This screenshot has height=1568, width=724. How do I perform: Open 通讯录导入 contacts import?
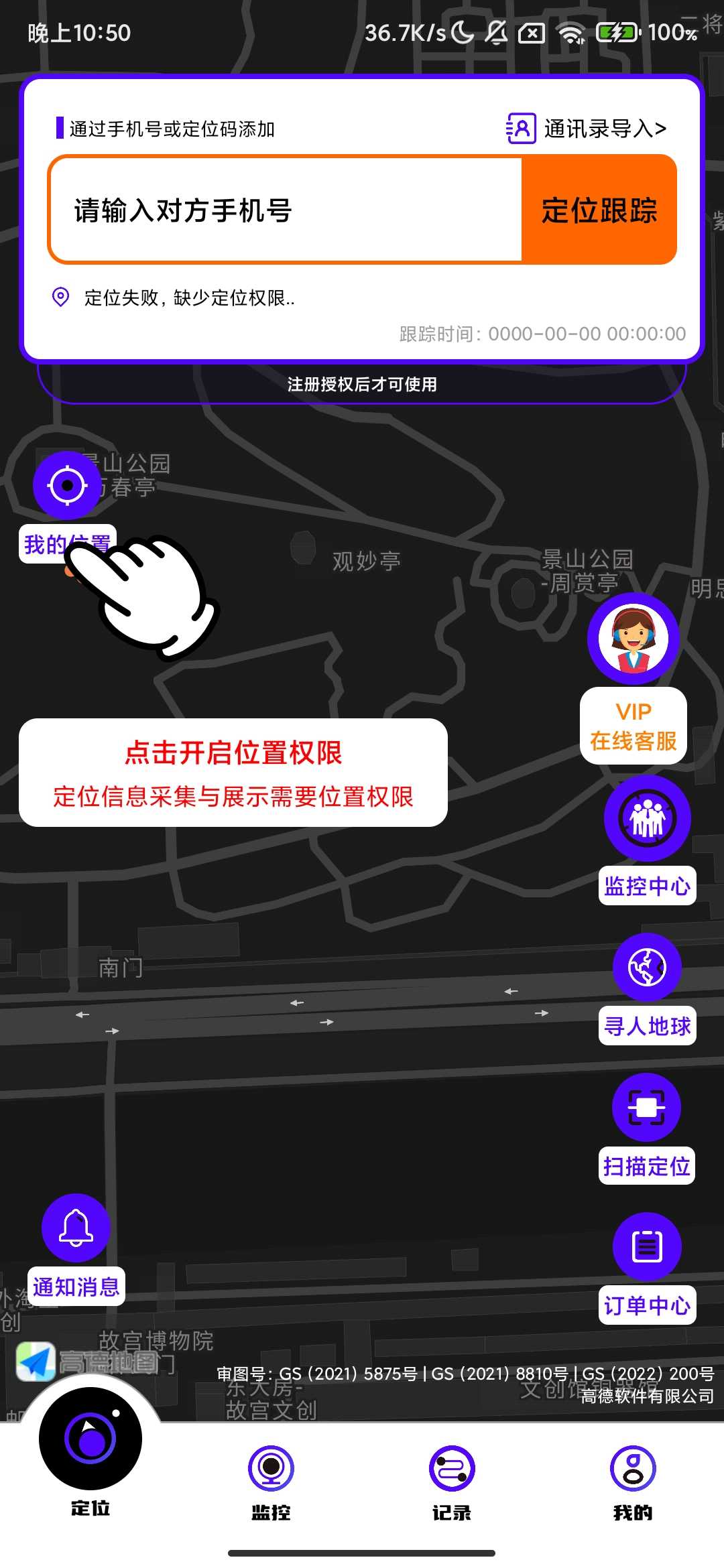coord(587,128)
